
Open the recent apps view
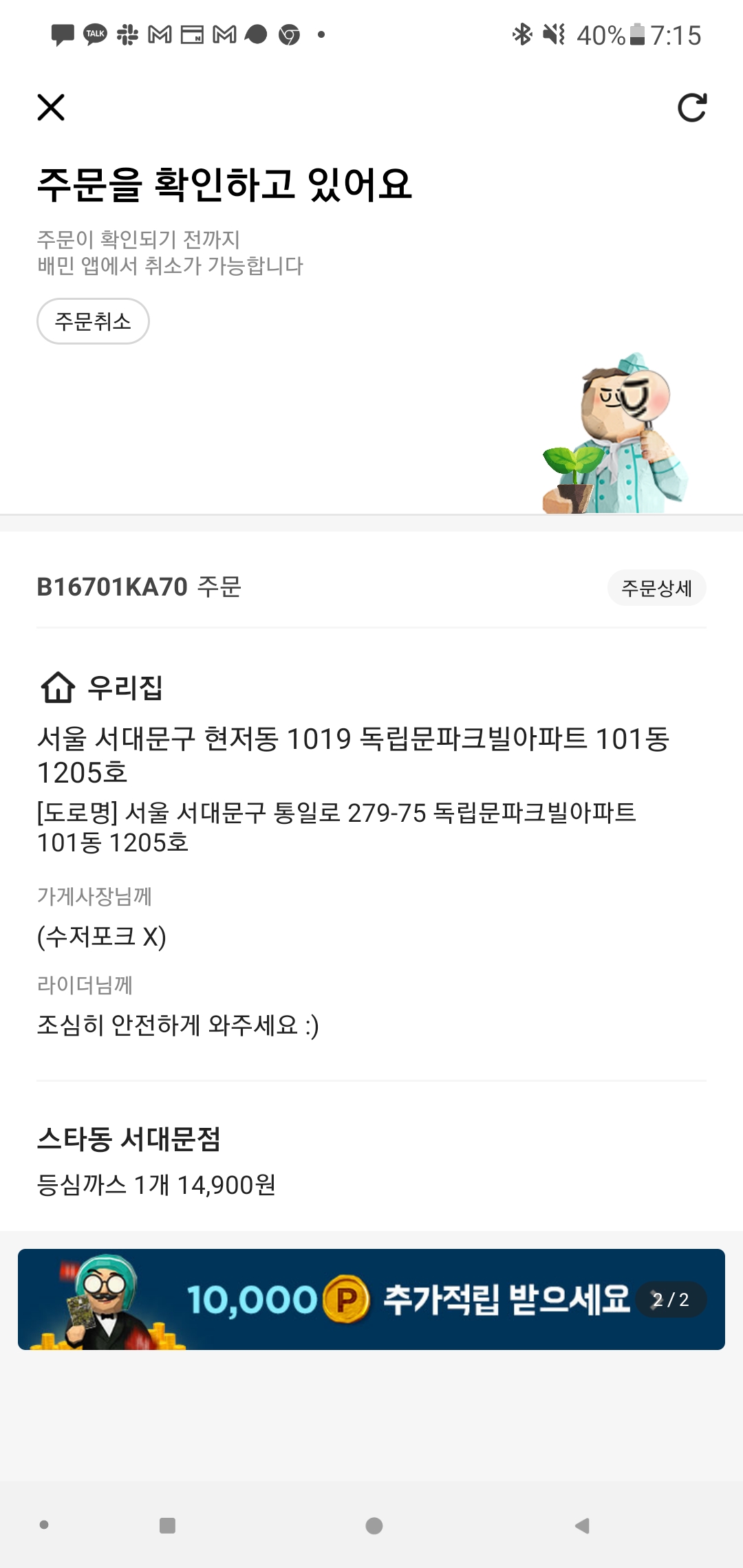(x=167, y=1525)
